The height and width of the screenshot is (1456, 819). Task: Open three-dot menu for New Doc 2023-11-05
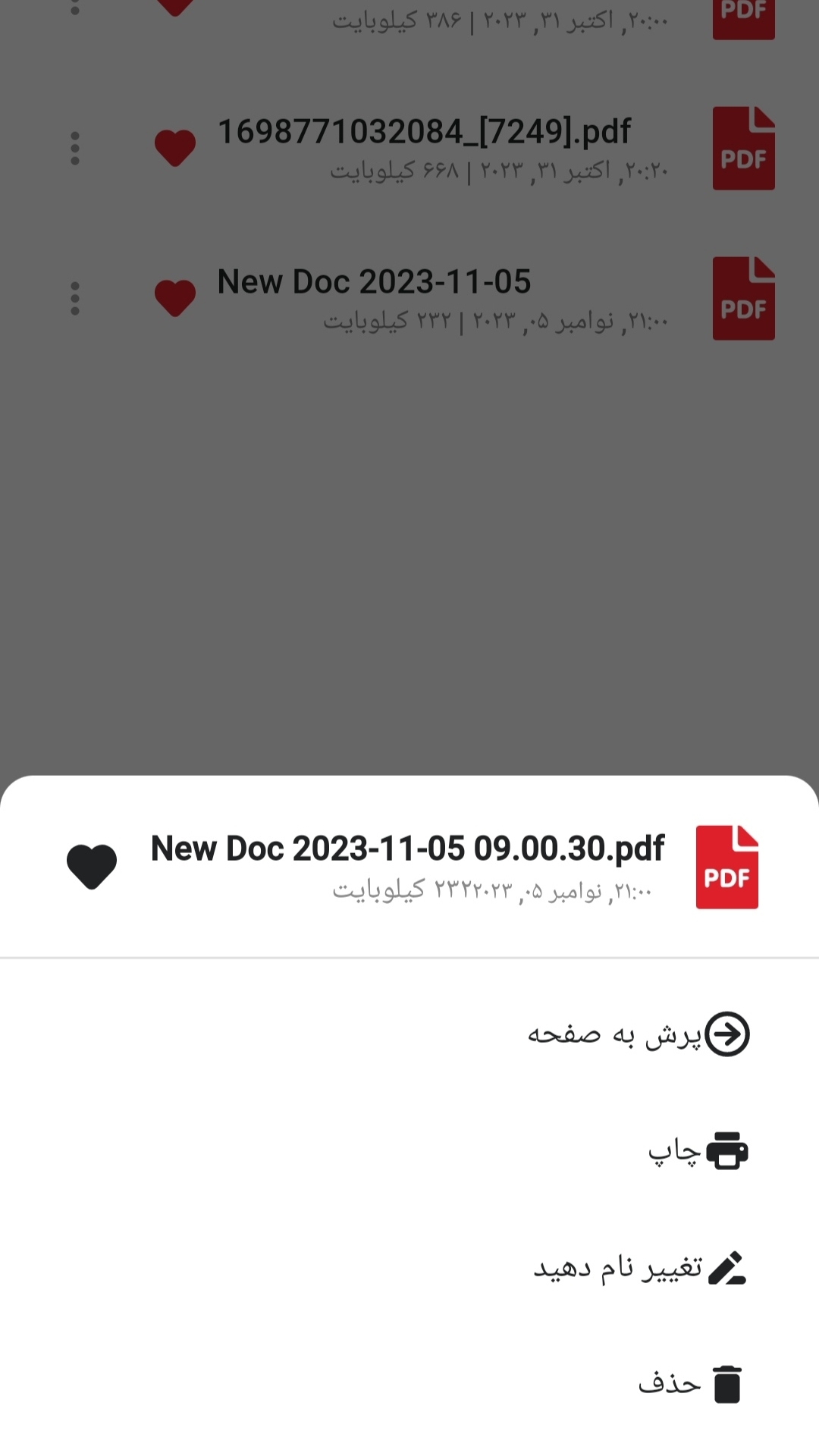coord(75,299)
